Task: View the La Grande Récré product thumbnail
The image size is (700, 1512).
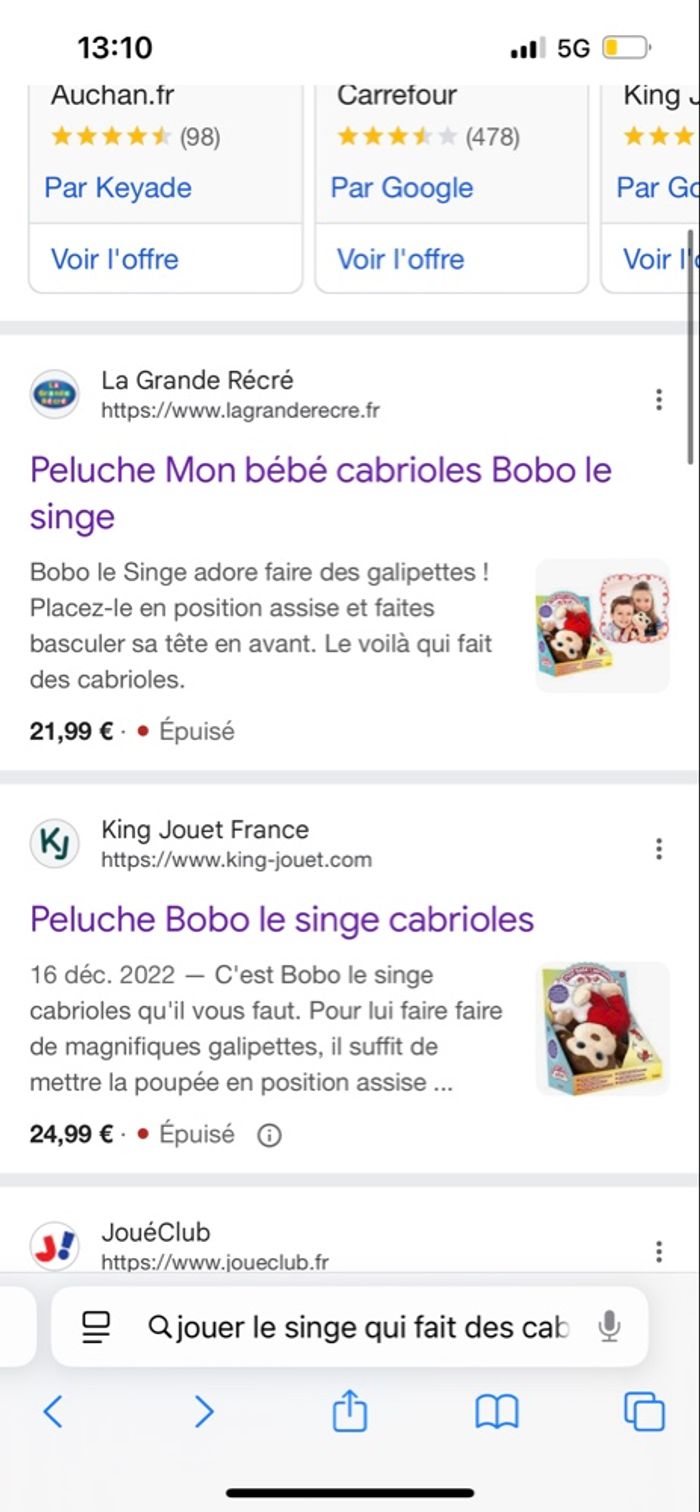Action: click(x=602, y=626)
